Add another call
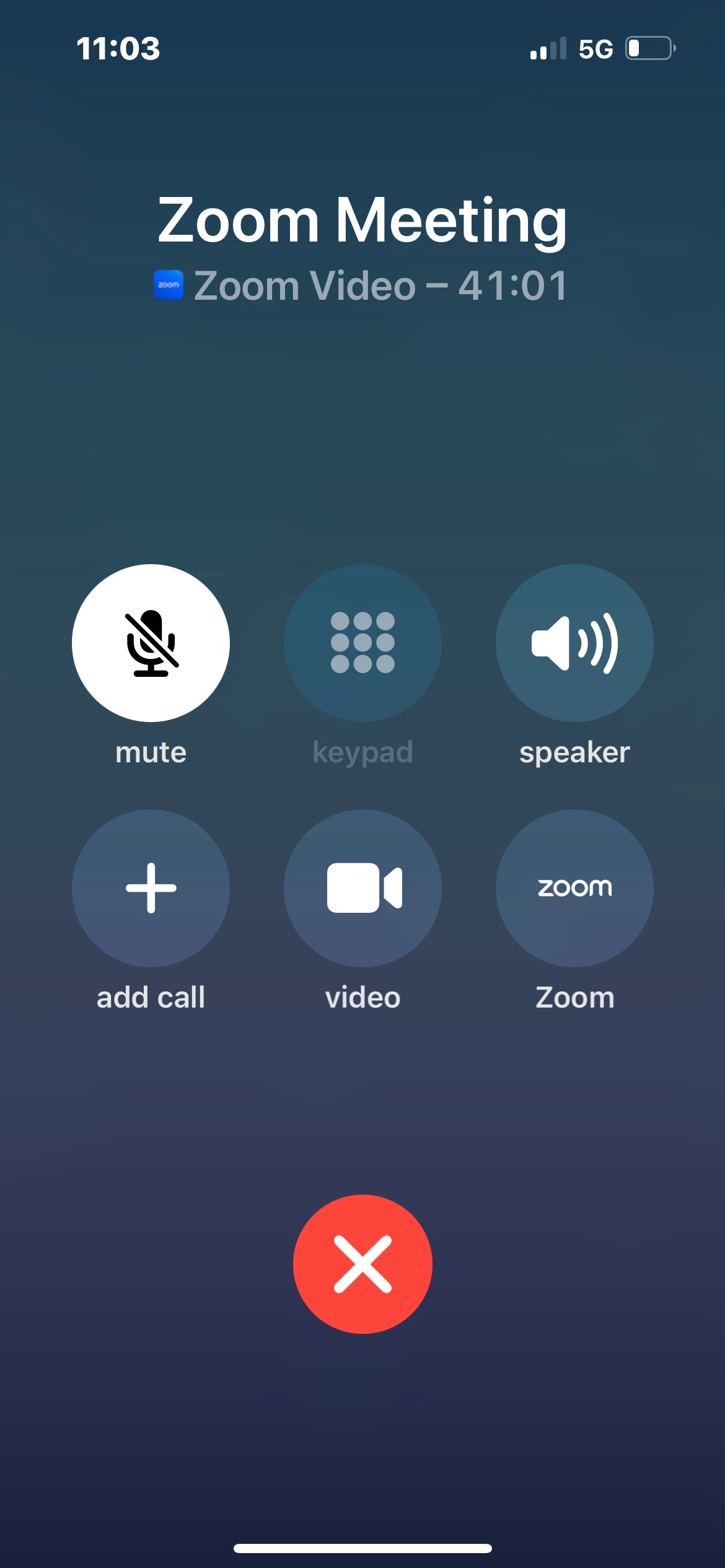This screenshot has height=1568, width=725. (151, 888)
